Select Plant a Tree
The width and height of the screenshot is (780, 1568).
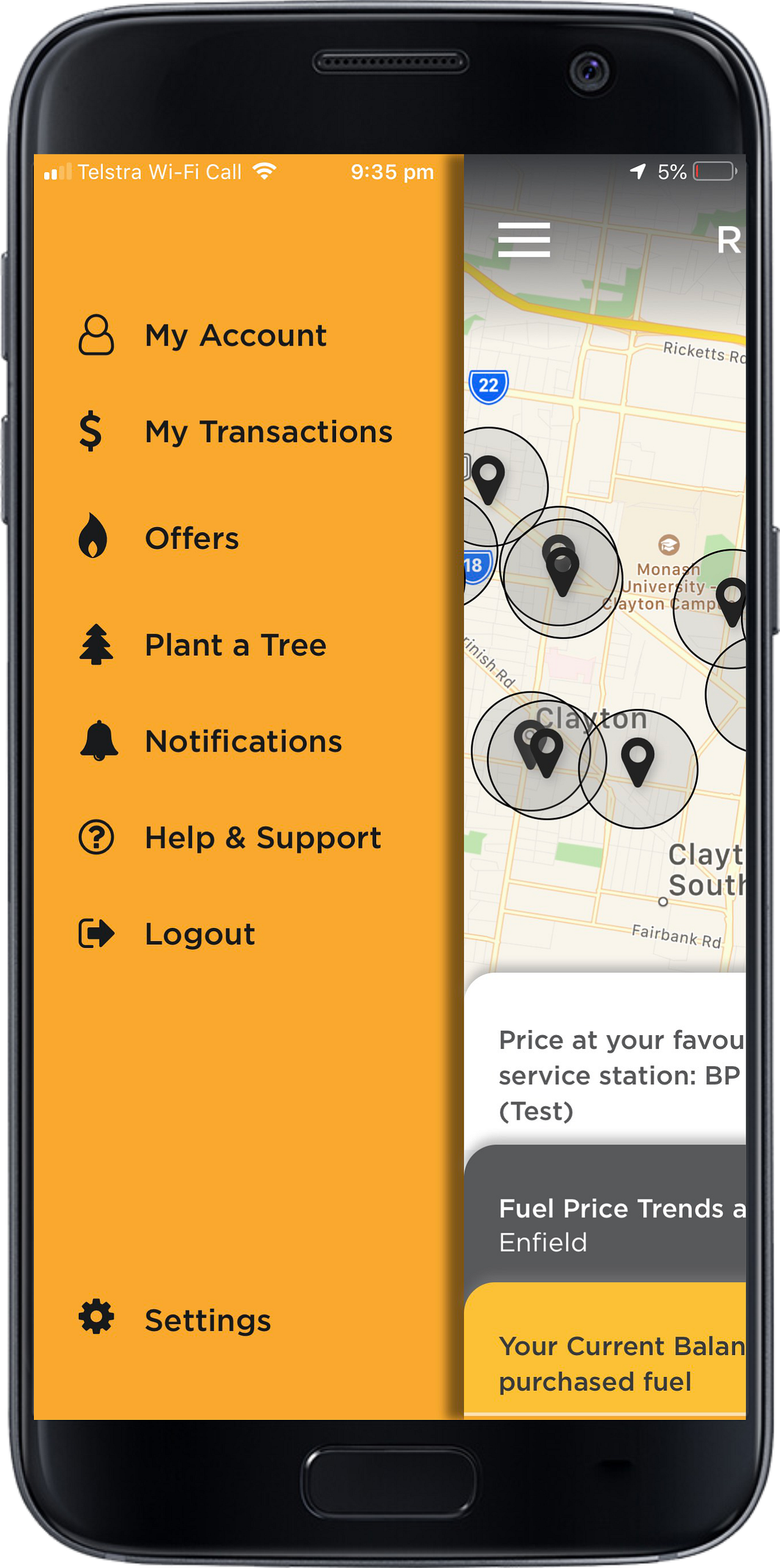(x=235, y=645)
